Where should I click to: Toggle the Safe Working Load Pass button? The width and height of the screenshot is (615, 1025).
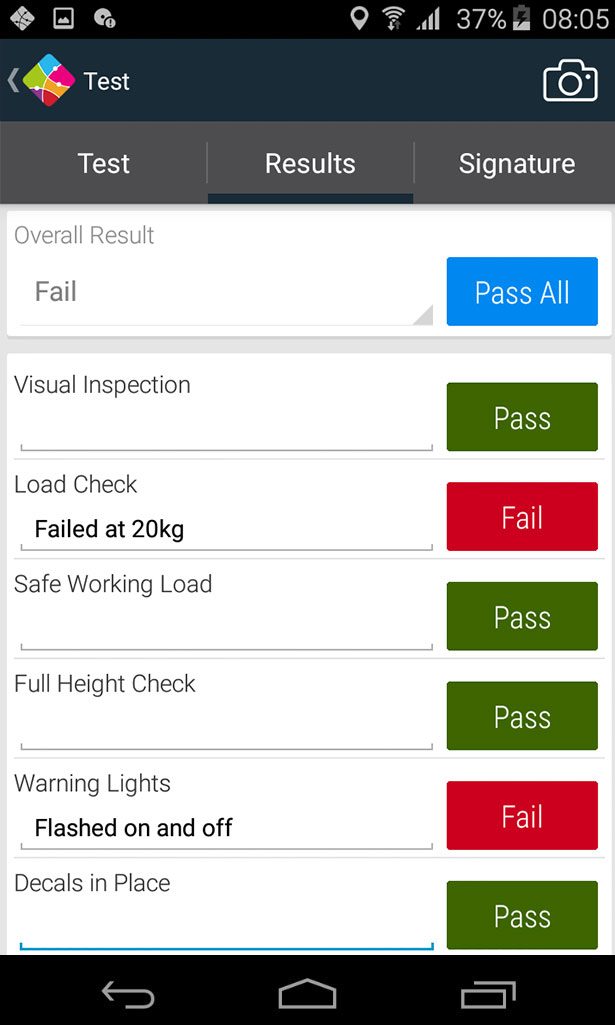point(521,617)
